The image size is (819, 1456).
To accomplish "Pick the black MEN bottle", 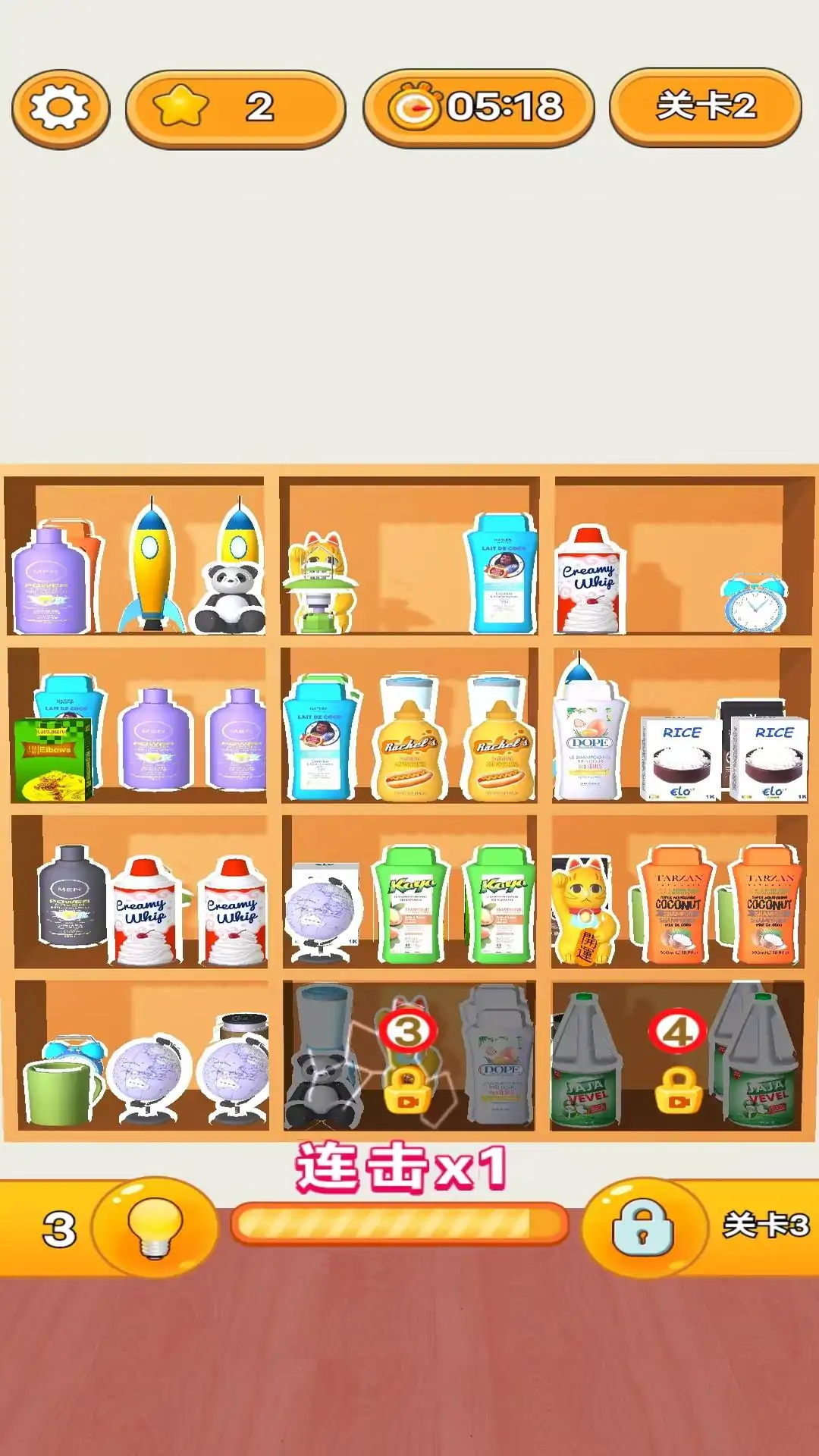I will (71, 897).
